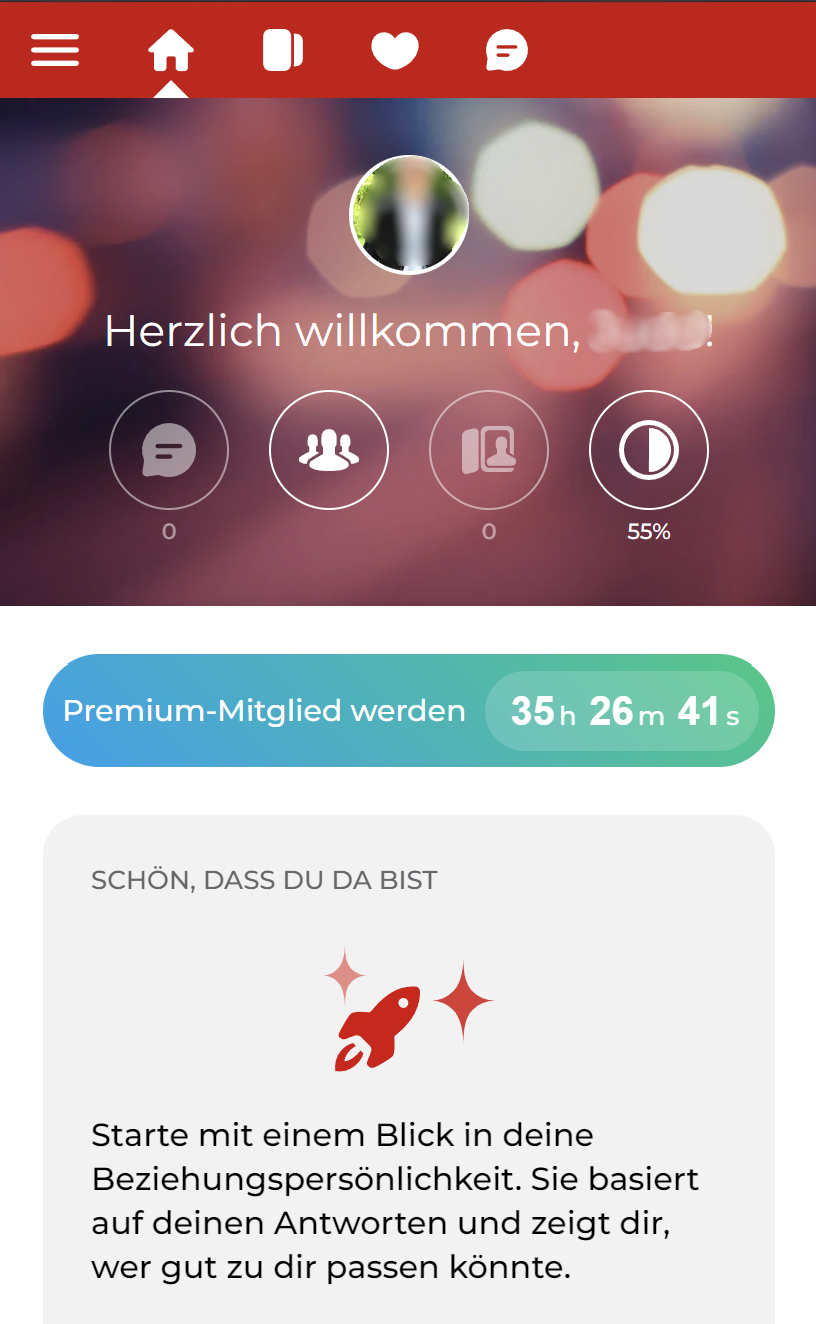The image size is (816, 1324).
Task: Go to the home tab
Action: pyautogui.click(x=171, y=50)
